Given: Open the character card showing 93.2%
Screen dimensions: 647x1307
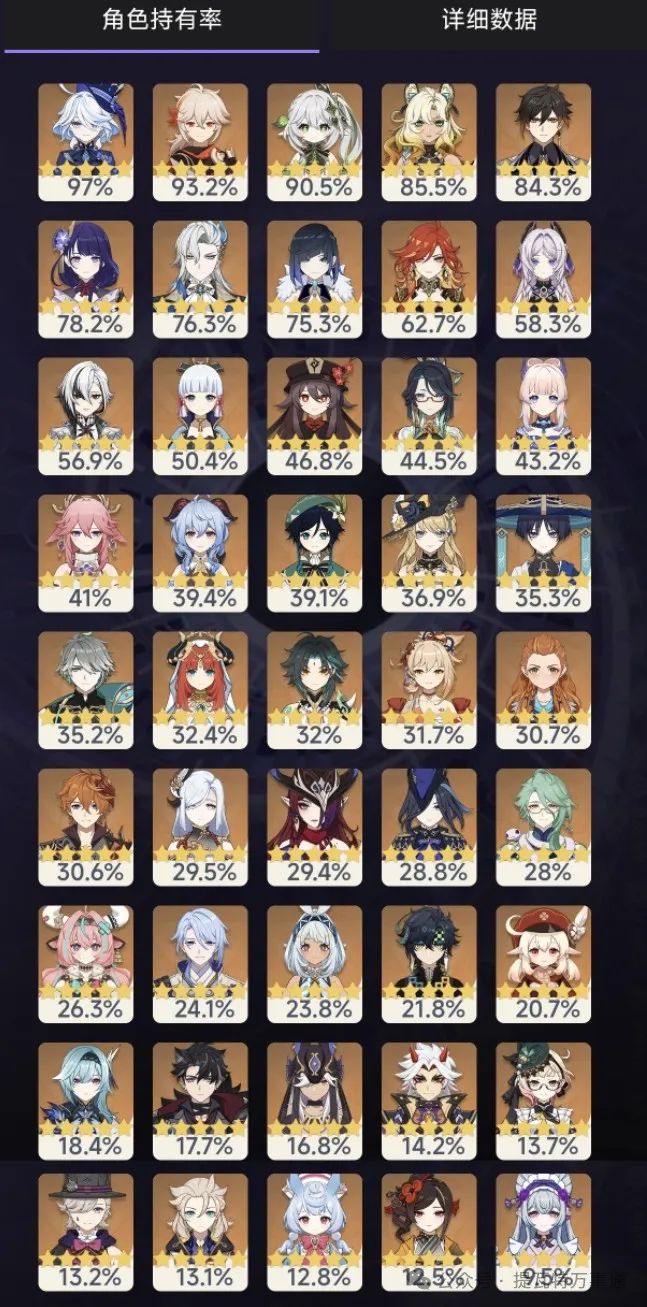Looking at the screenshot, I should pos(200,142).
